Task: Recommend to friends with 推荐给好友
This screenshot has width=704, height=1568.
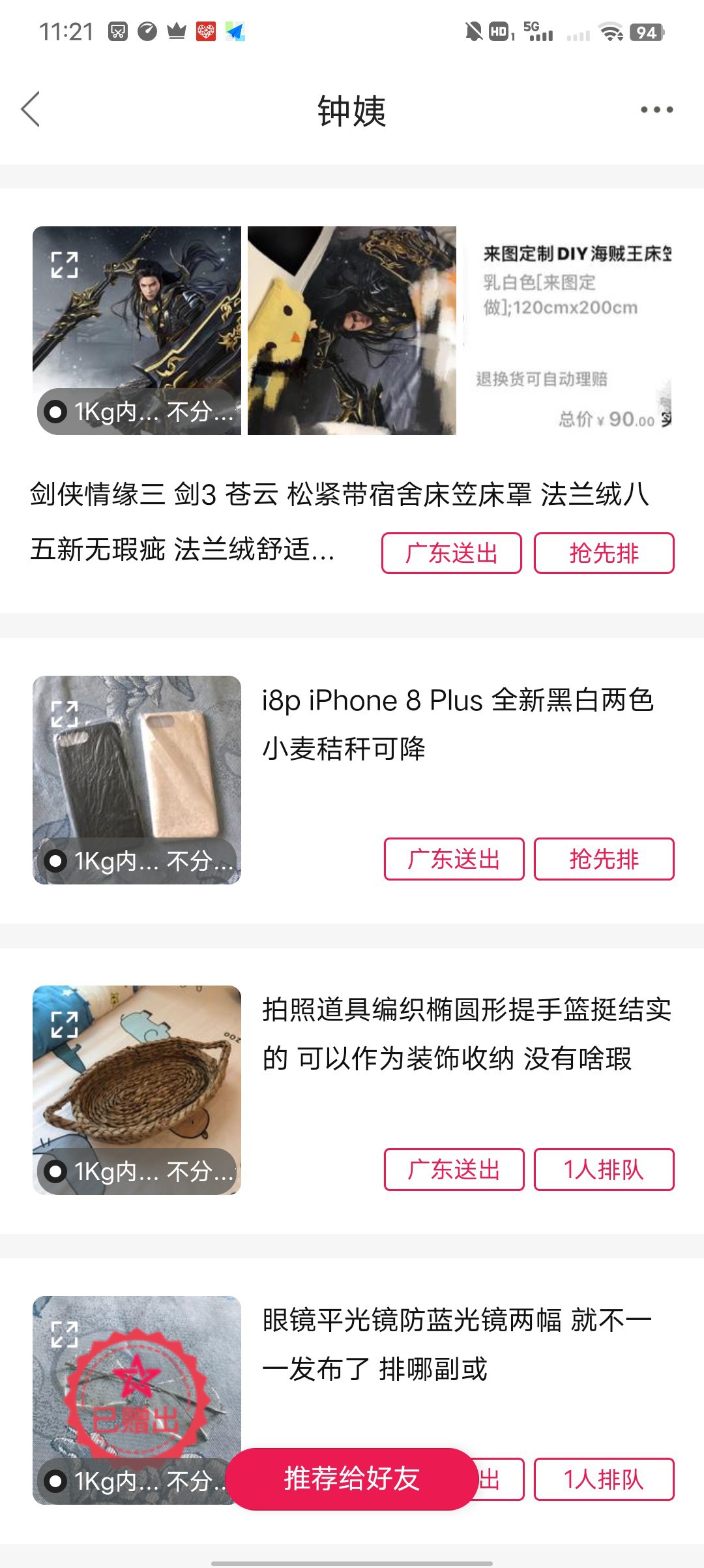Action: pos(352,1479)
